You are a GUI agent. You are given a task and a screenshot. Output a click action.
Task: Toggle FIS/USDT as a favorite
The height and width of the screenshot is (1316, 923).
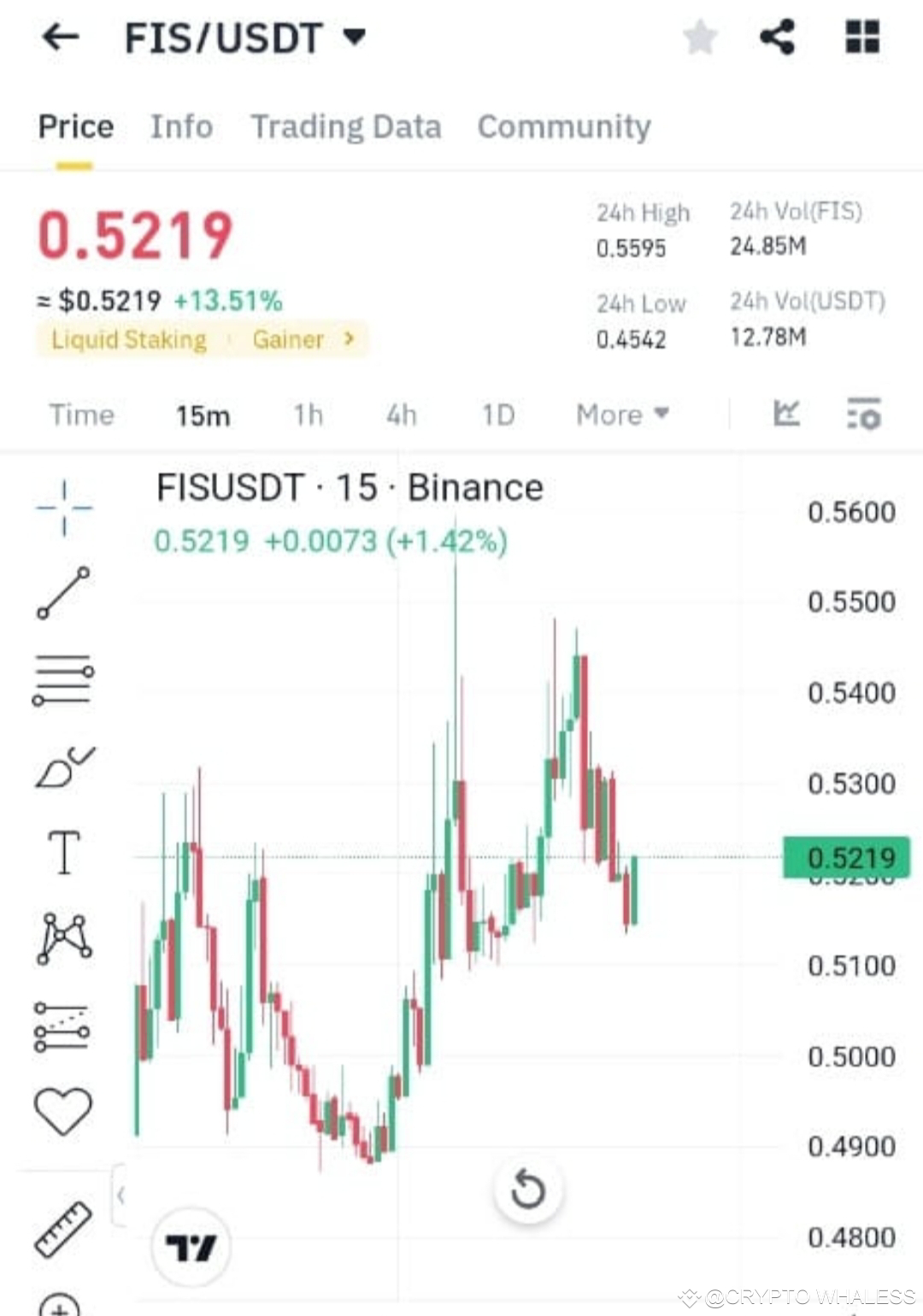pyautogui.click(x=700, y=38)
